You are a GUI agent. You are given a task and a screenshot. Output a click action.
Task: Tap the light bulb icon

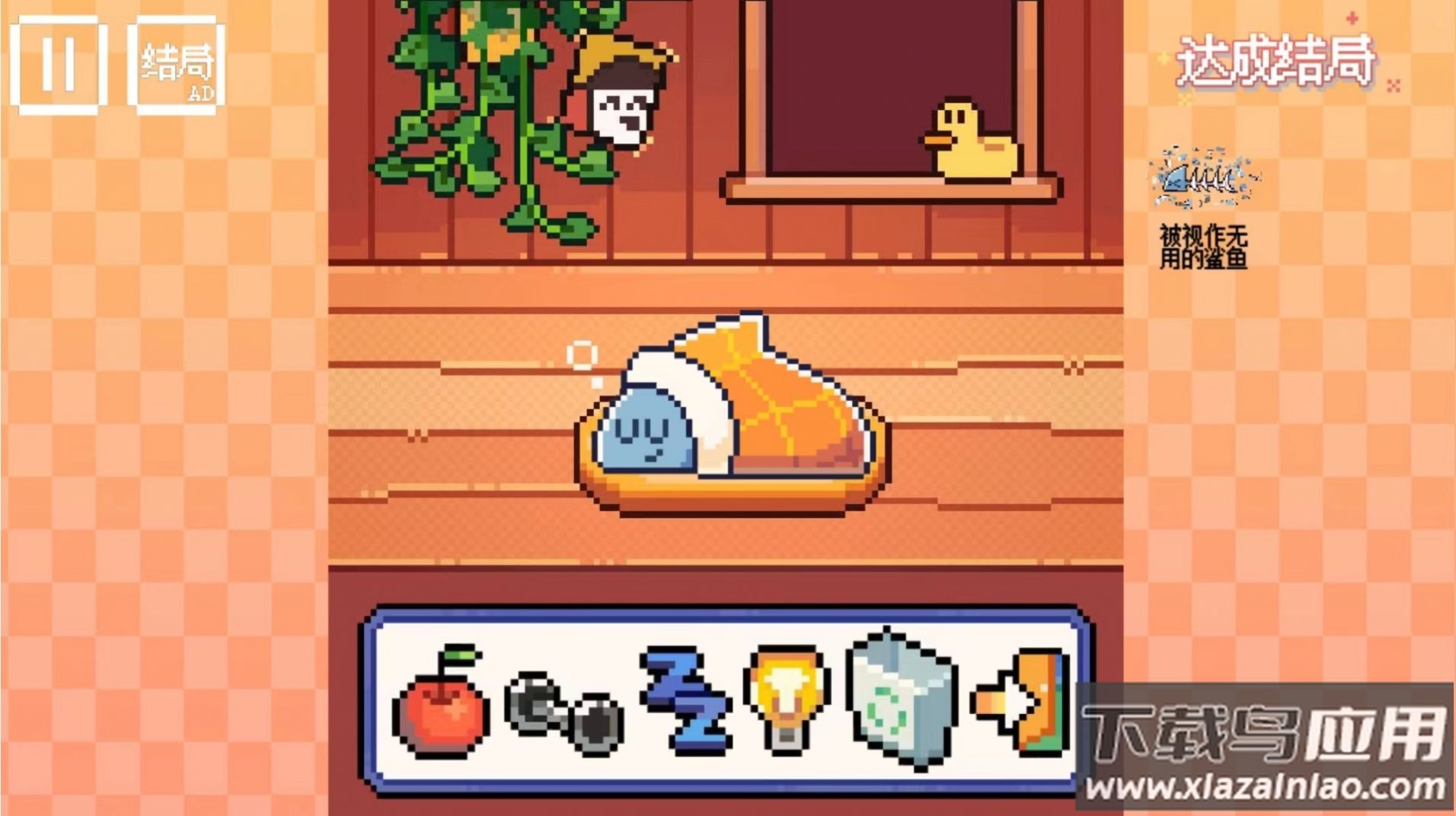pyautogui.click(x=787, y=697)
